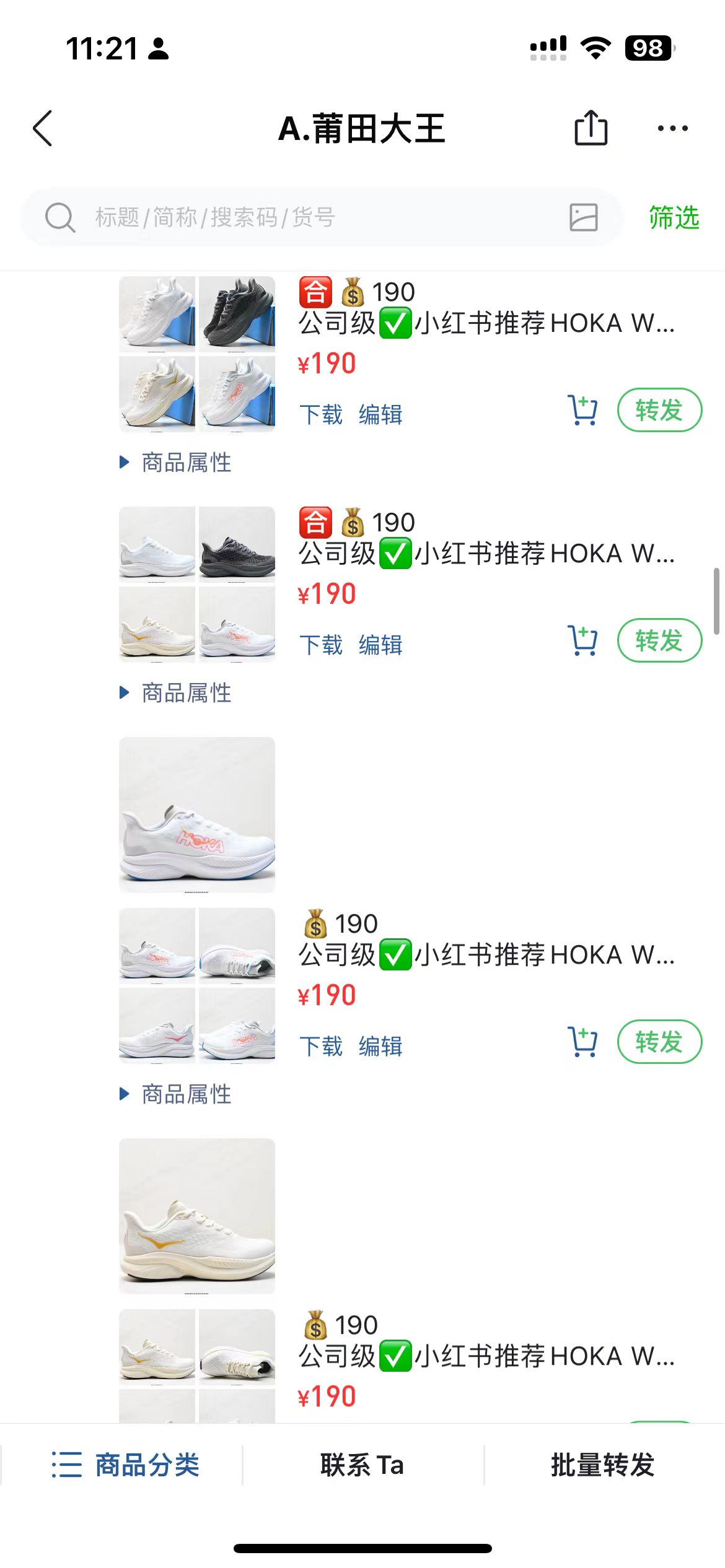Tap 联系 Ta to contact the seller
Viewport: 725px width, 1568px height.
(362, 1465)
